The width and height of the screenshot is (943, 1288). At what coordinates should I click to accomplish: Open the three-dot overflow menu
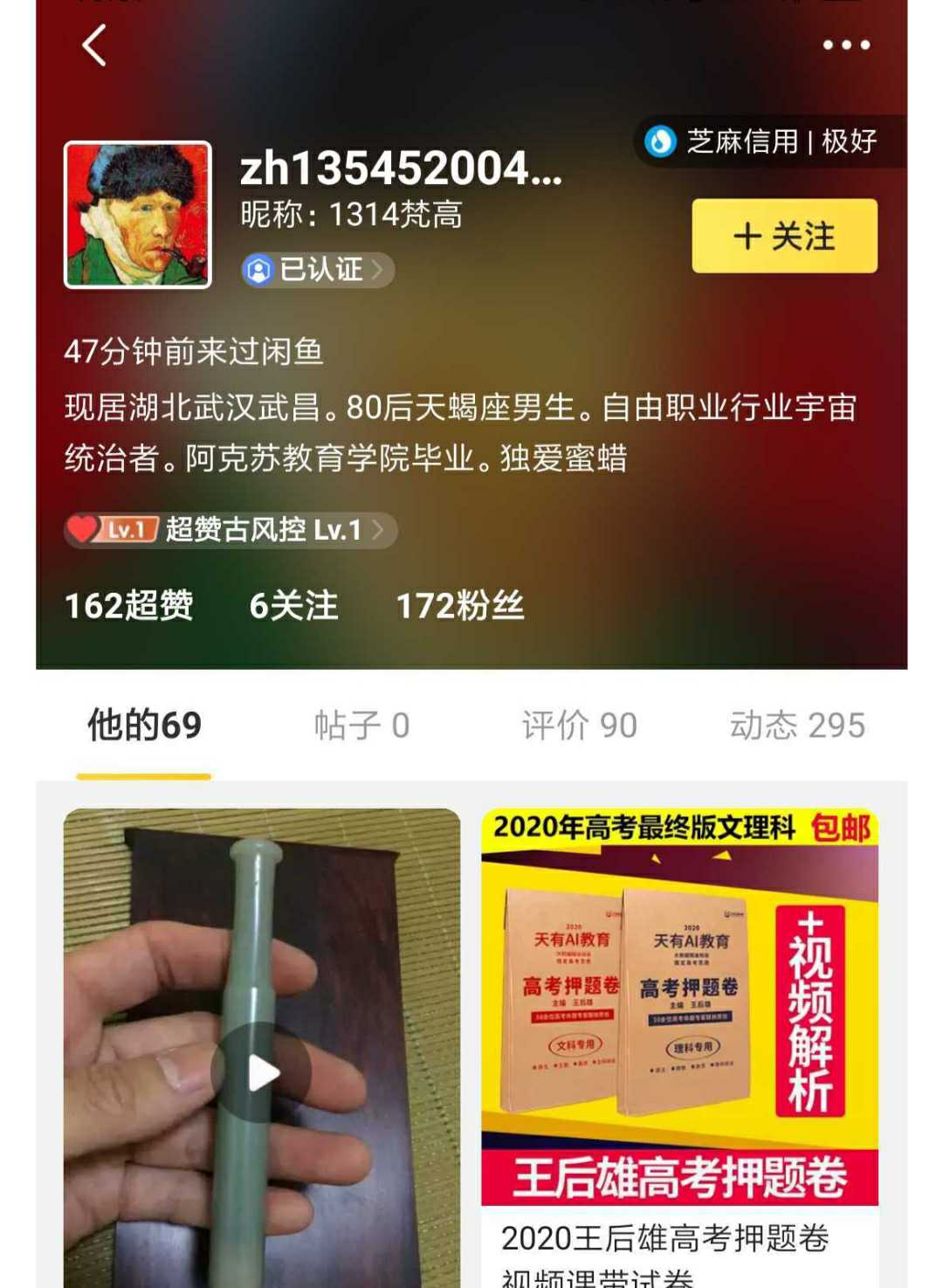(x=846, y=45)
